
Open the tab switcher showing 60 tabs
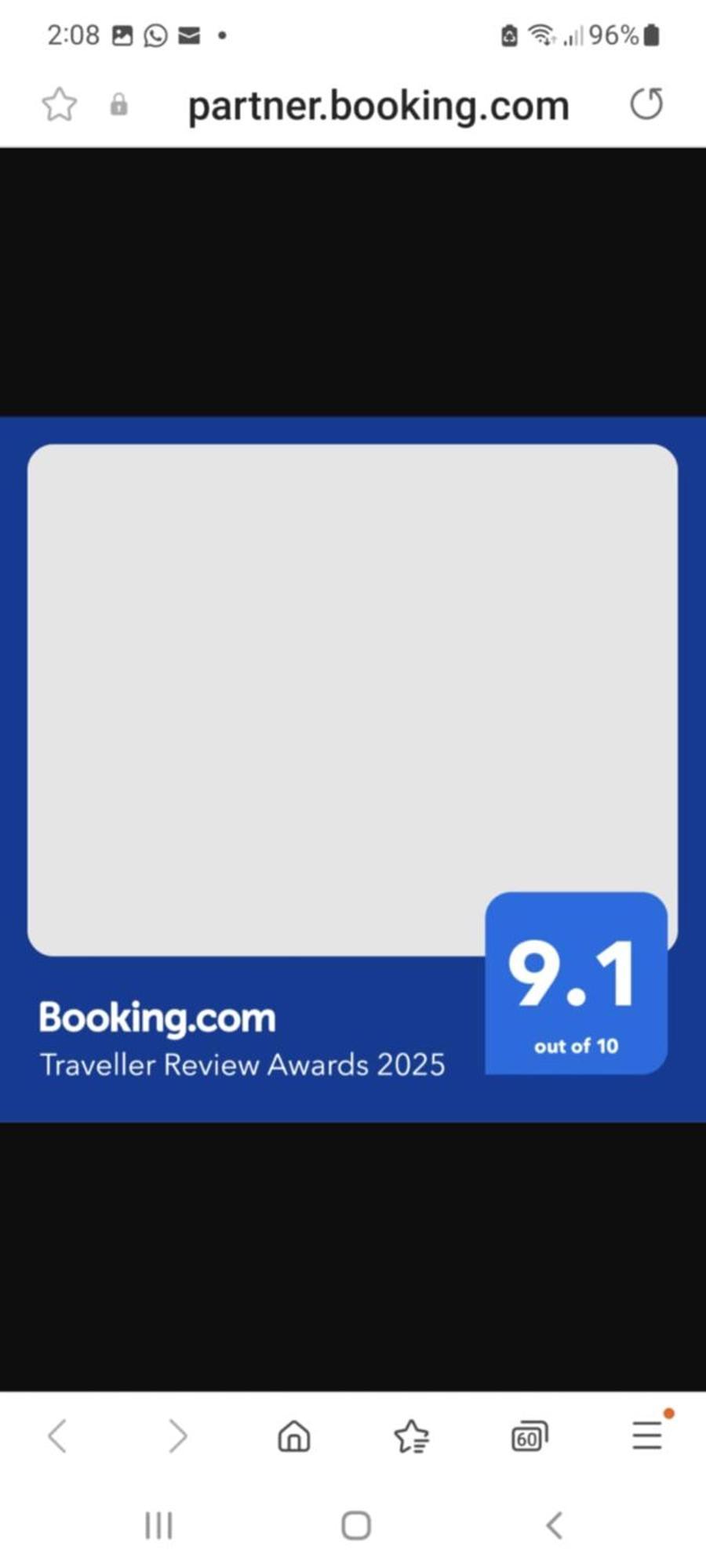529,1436
